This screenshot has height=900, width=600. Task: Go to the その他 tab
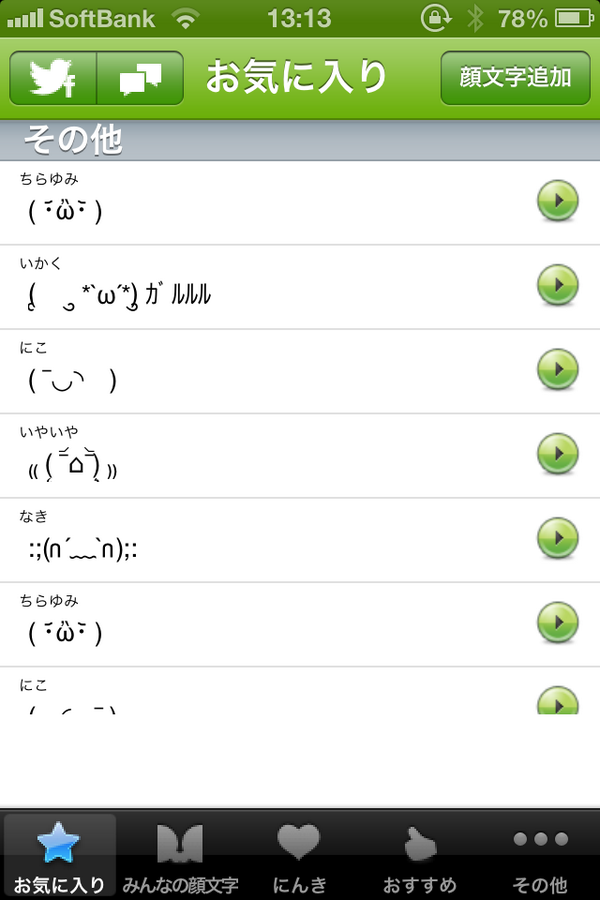point(540,856)
